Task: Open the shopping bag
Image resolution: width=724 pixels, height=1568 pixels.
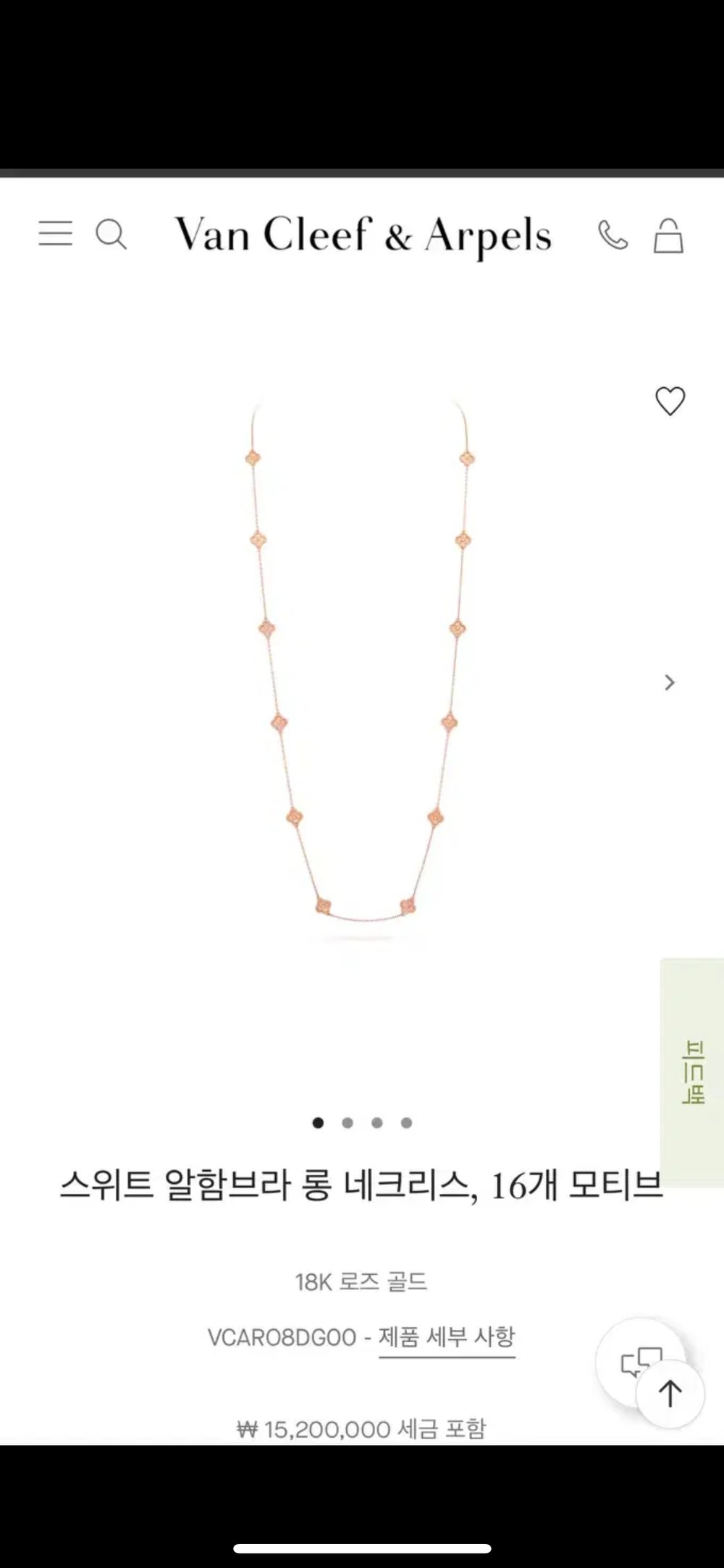Action: (x=668, y=236)
